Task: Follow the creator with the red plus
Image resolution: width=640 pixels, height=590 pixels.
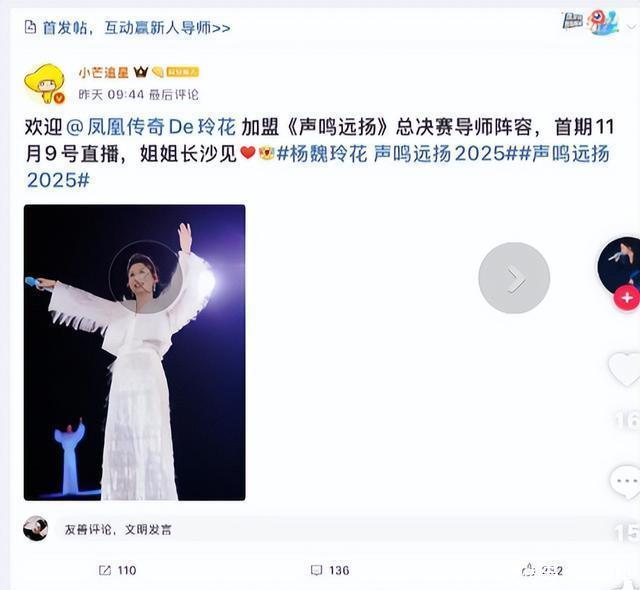Action: tap(627, 298)
